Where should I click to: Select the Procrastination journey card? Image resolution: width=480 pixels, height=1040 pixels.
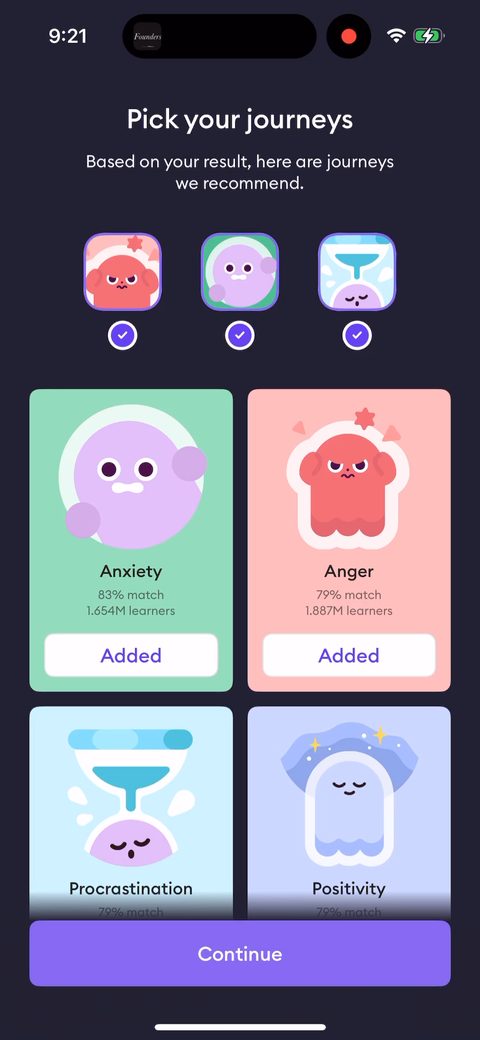tap(131, 812)
